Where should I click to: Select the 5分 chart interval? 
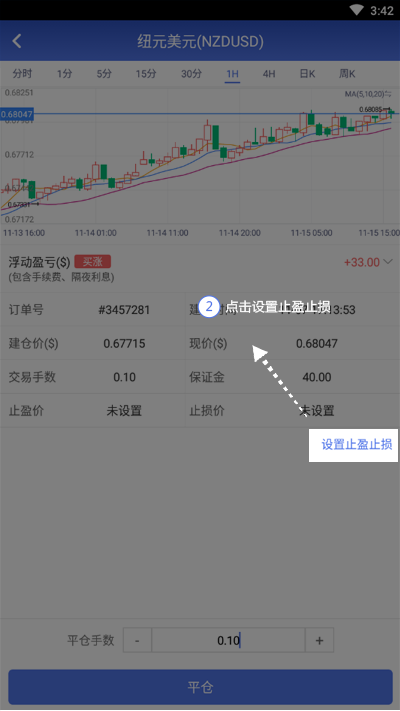[x=104, y=73]
